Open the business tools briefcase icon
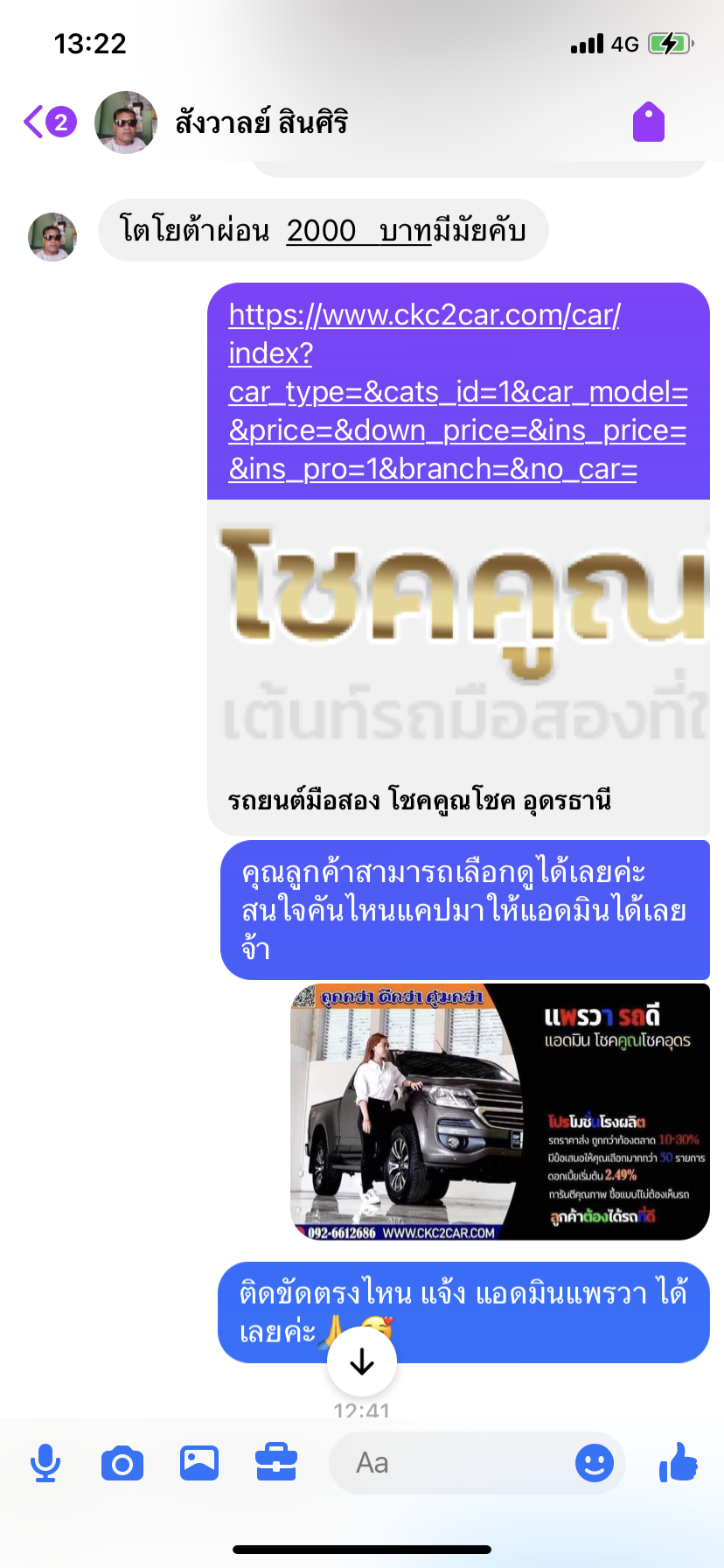 tap(276, 1463)
